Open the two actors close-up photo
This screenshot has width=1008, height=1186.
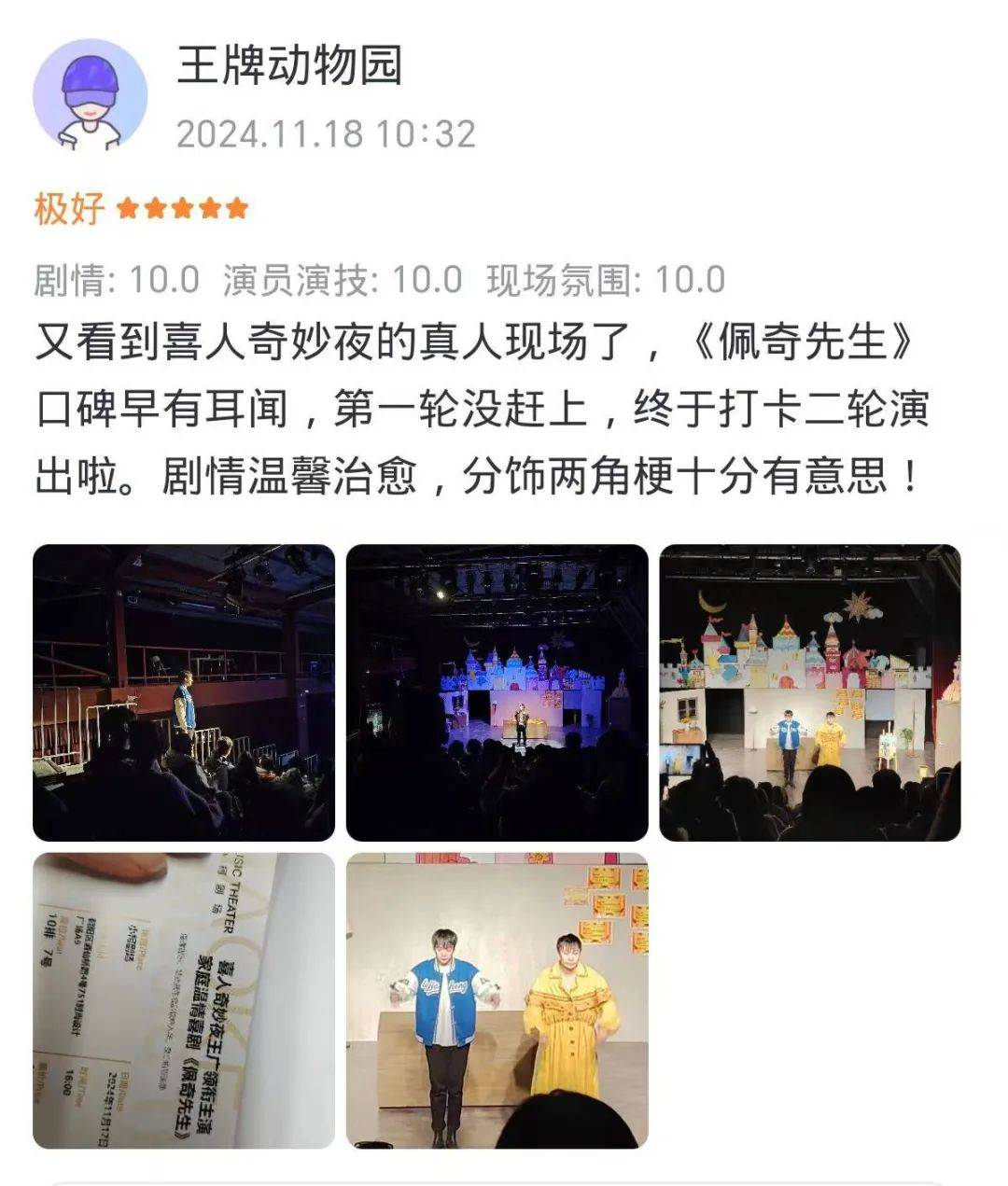pyautogui.click(x=497, y=1000)
